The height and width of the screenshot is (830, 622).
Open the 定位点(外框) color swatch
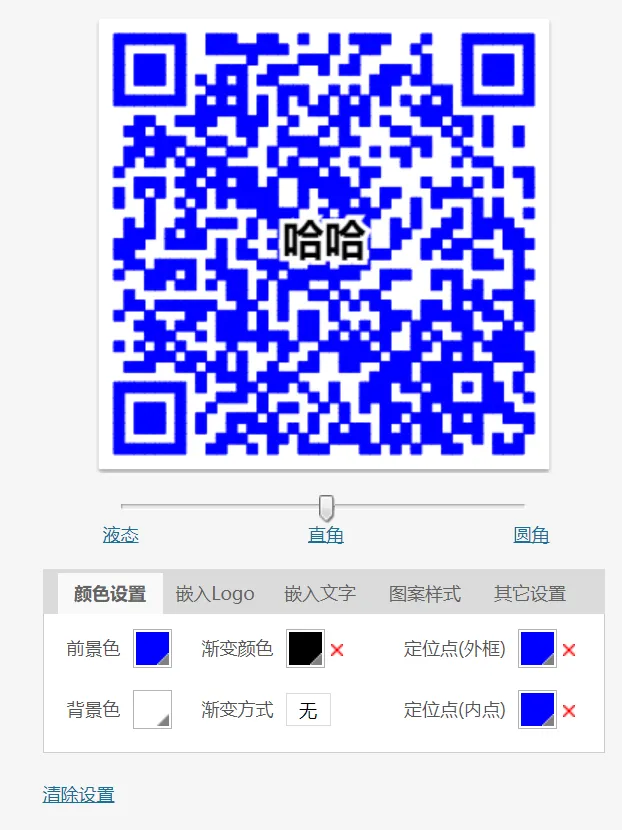tap(537, 649)
